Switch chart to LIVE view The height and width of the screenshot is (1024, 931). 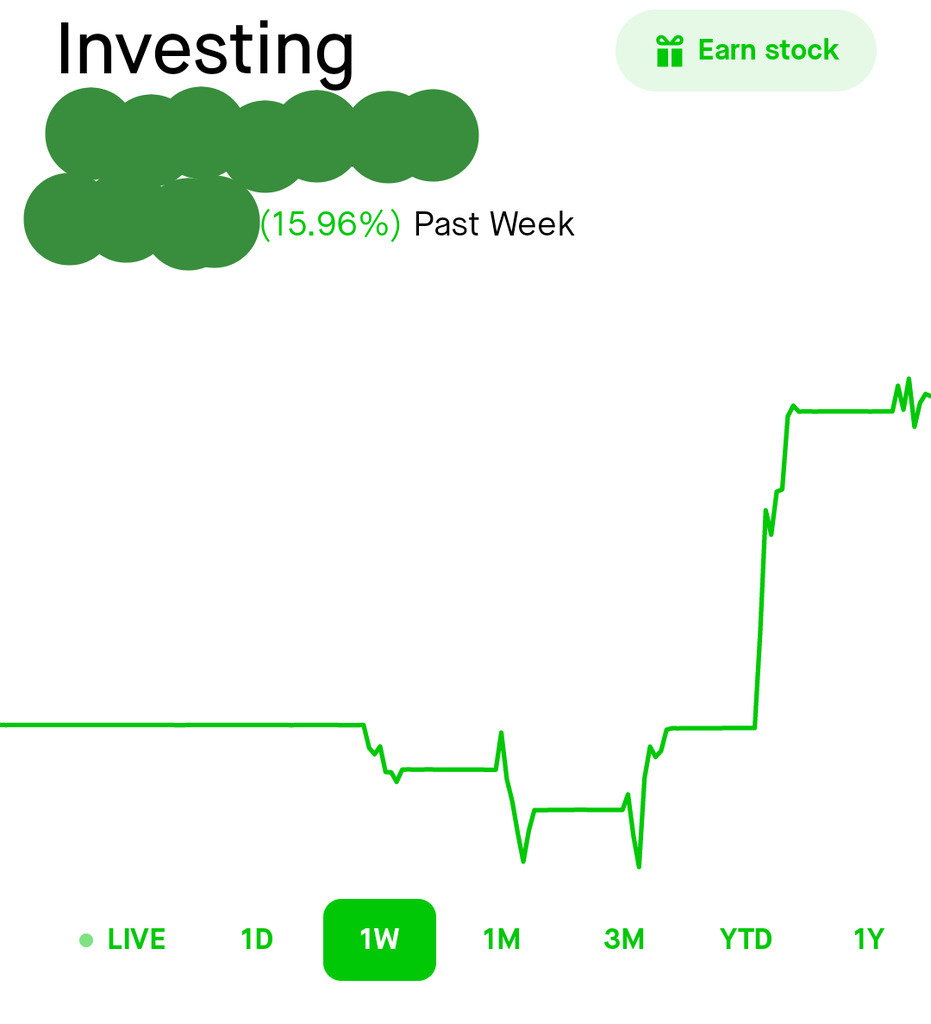click(123, 939)
